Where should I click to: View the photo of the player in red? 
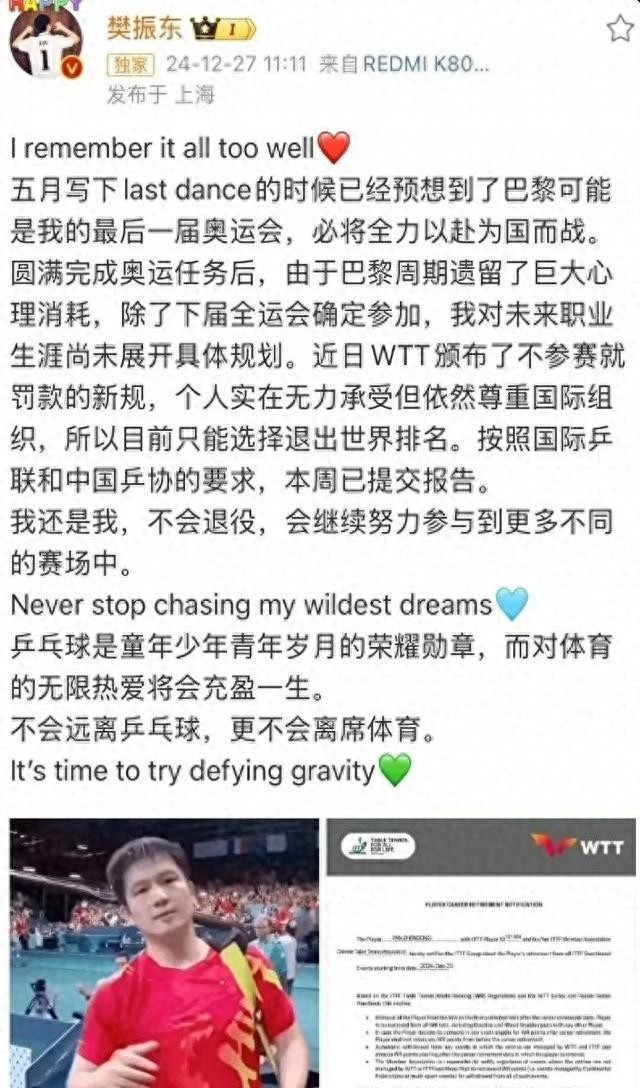[x=163, y=952]
